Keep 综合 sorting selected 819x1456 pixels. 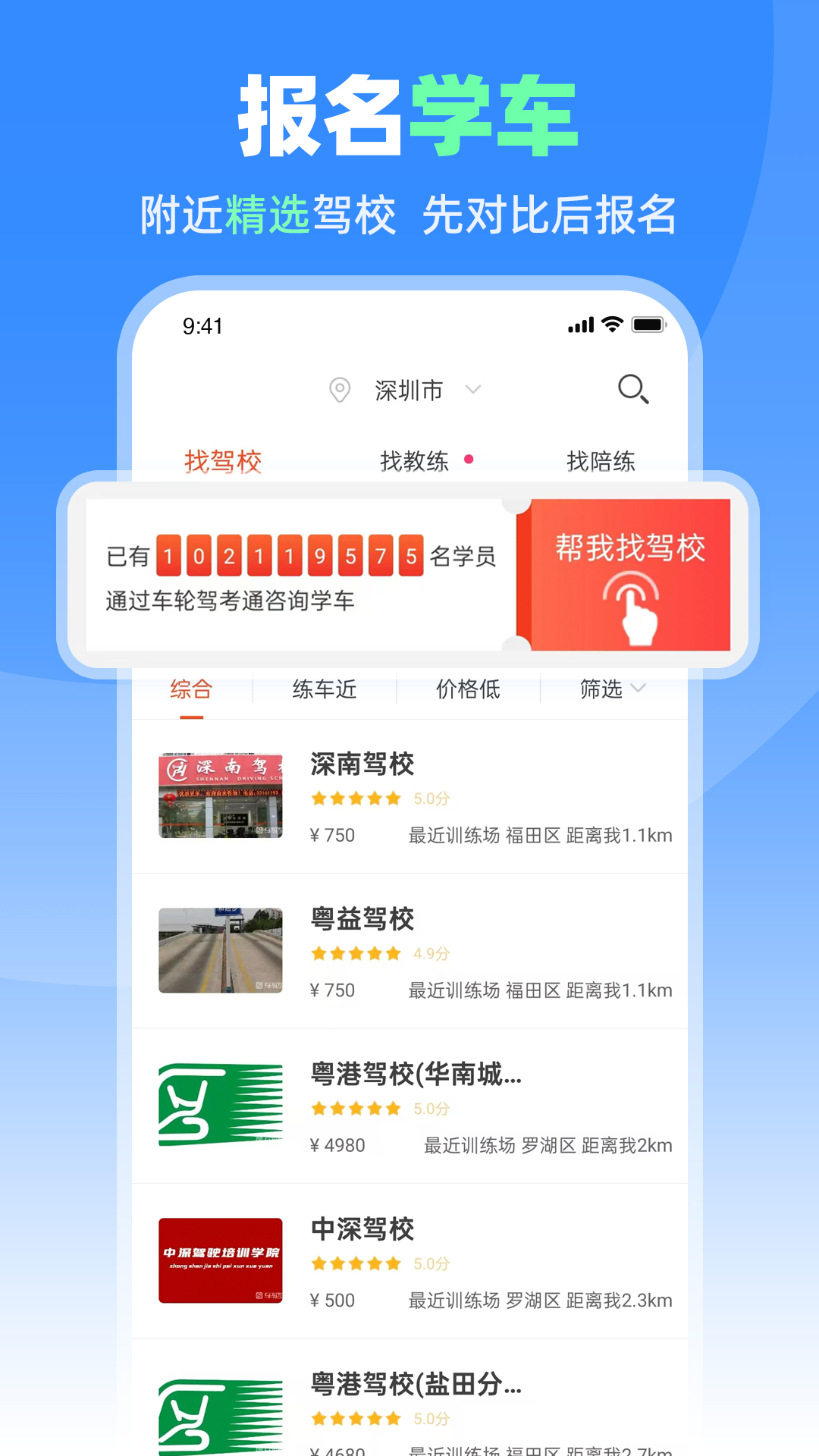190,689
